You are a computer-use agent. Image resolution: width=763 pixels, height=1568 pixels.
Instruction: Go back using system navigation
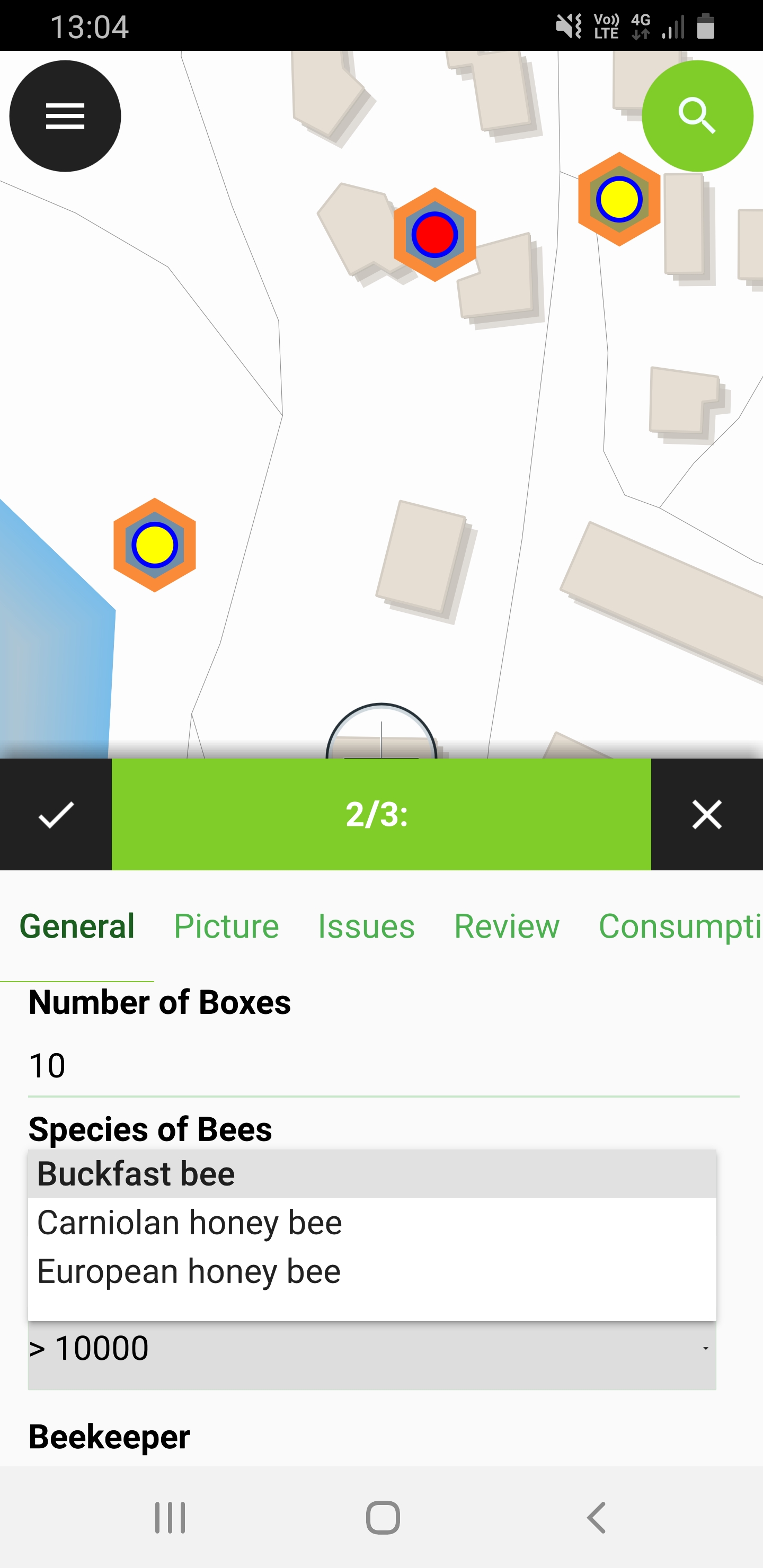point(596,1517)
